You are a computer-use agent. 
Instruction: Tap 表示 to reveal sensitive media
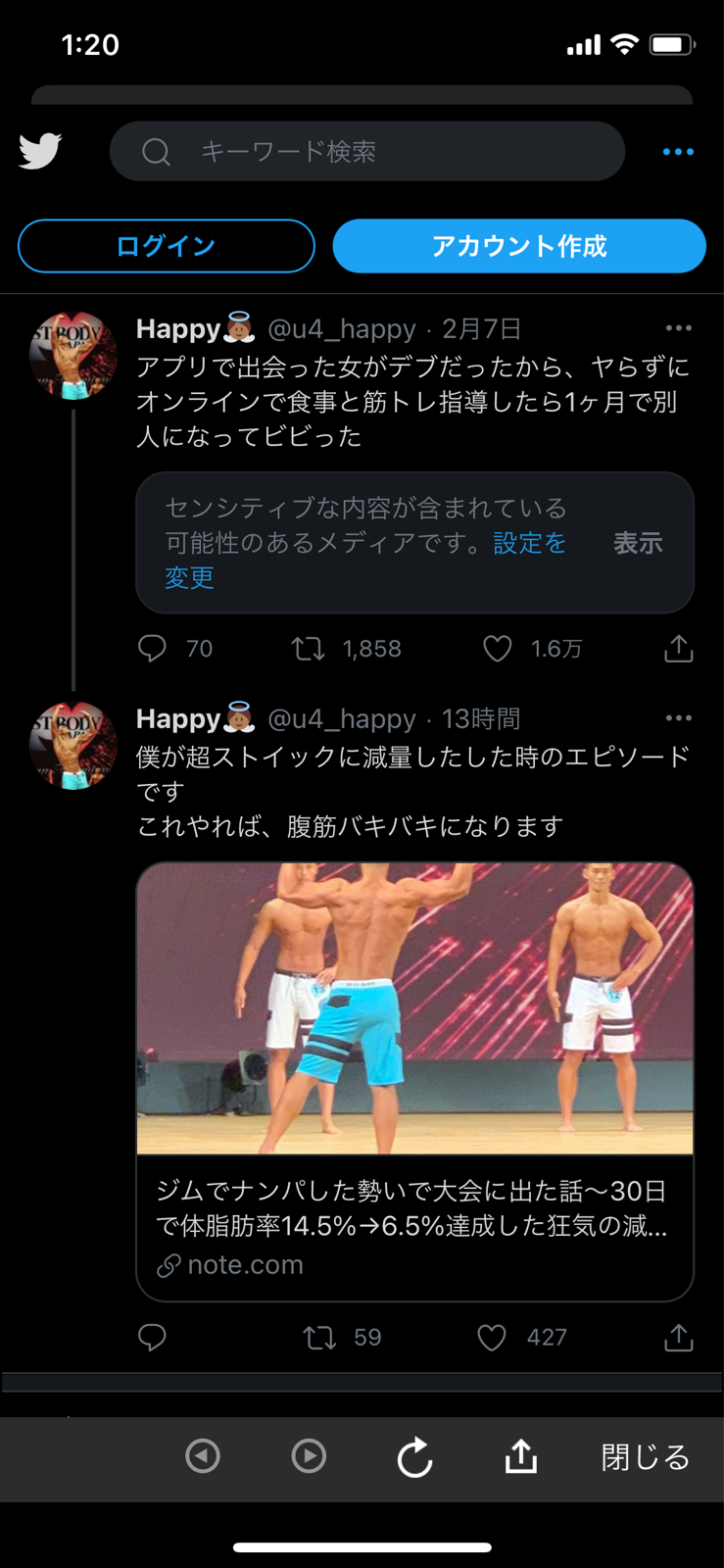pyautogui.click(x=638, y=543)
